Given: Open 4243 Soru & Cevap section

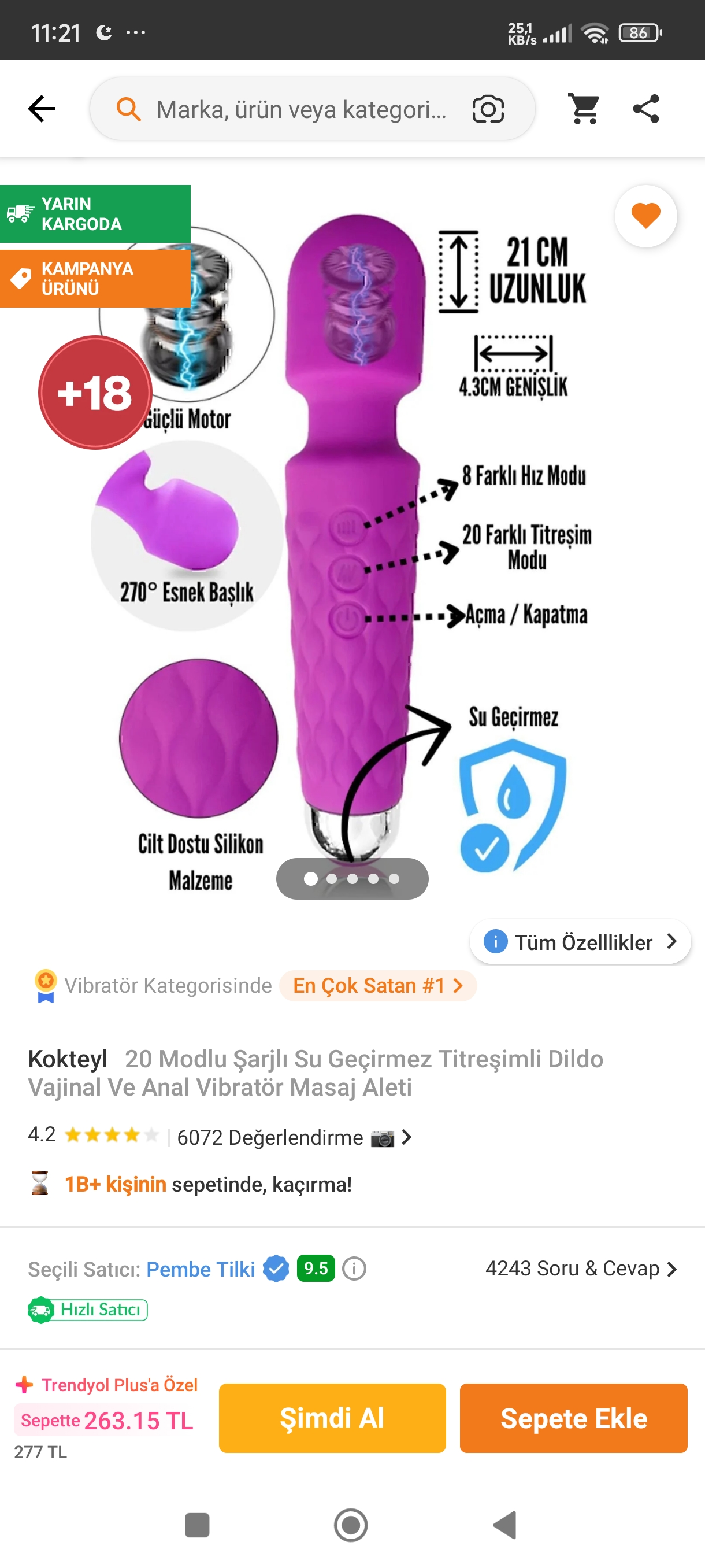Looking at the screenshot, I should coord(580,1269).
